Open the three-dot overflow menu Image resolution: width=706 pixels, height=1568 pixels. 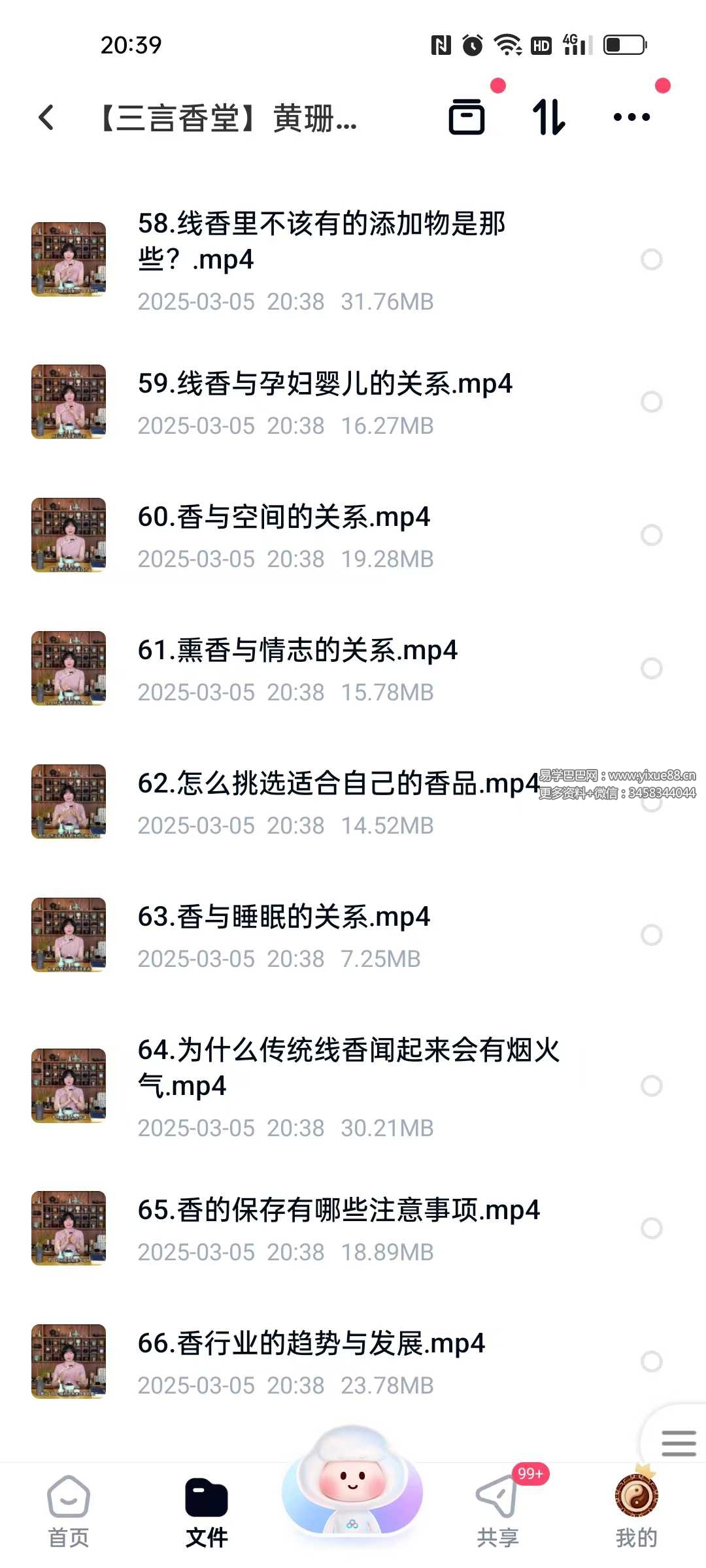pos(631,118)
